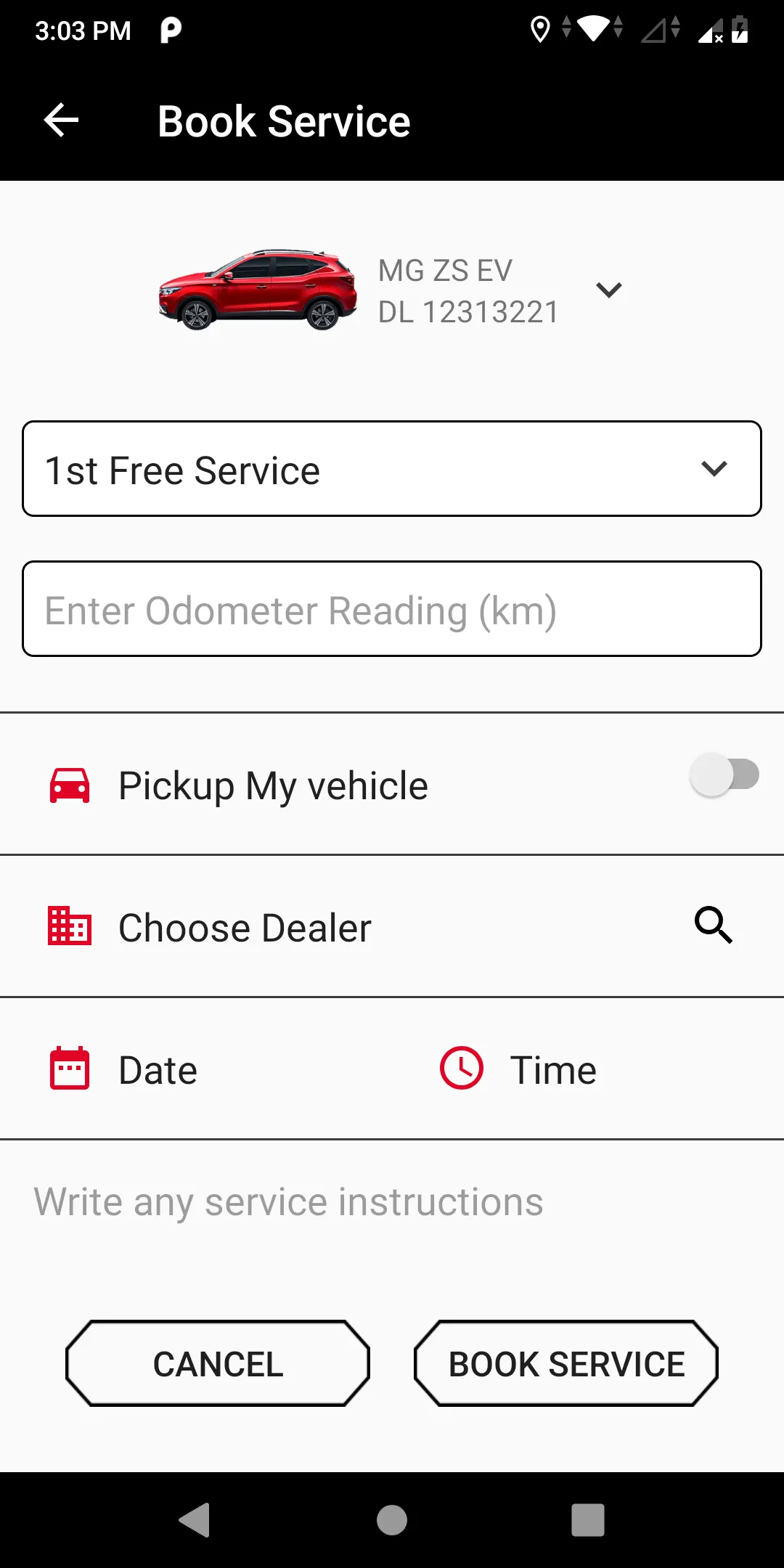Confirm with the Book Service button
784x1568 pixels.
pos(566,1363)
